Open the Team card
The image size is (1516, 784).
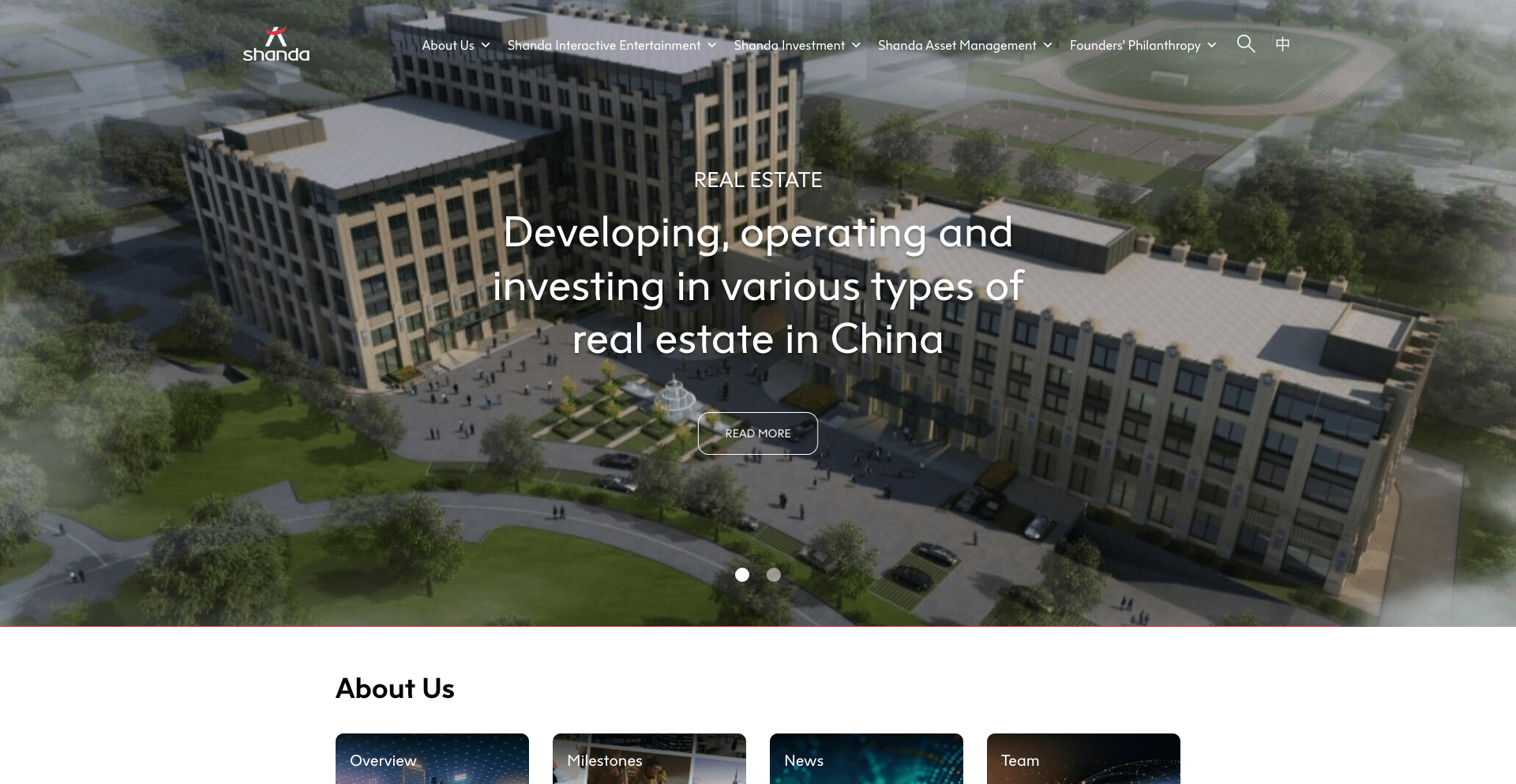pos(1083,760)
